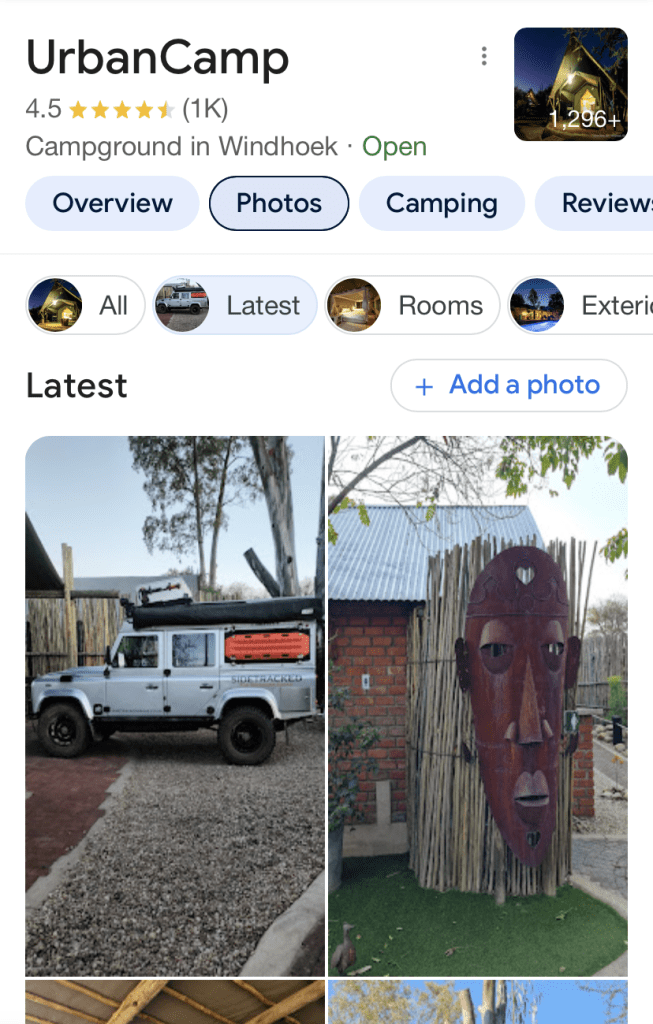The width and height of the screenshot is (653, 1024).
Task: Go to the Camping tab
Action: coord(441,204)
